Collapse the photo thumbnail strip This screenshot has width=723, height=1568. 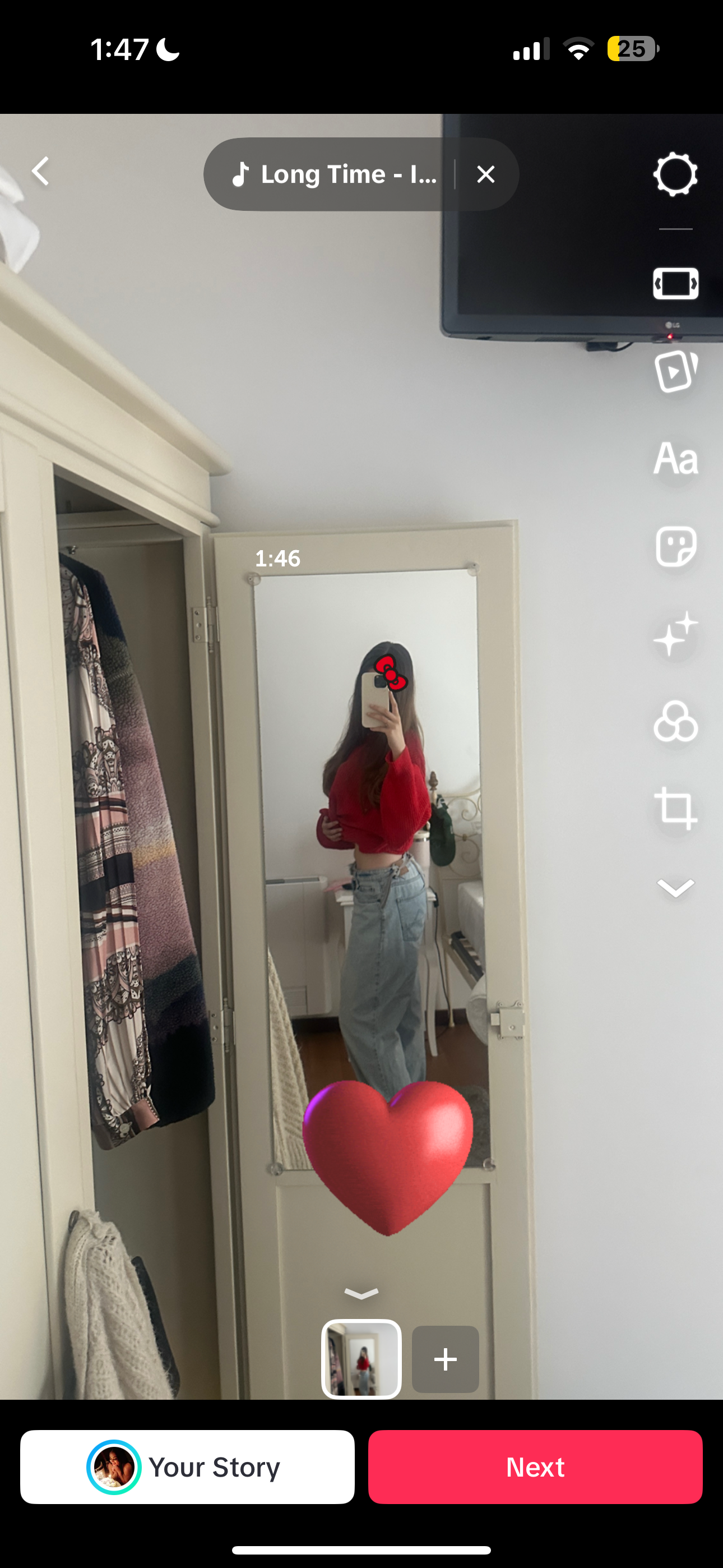click(x=361, y=1293)
